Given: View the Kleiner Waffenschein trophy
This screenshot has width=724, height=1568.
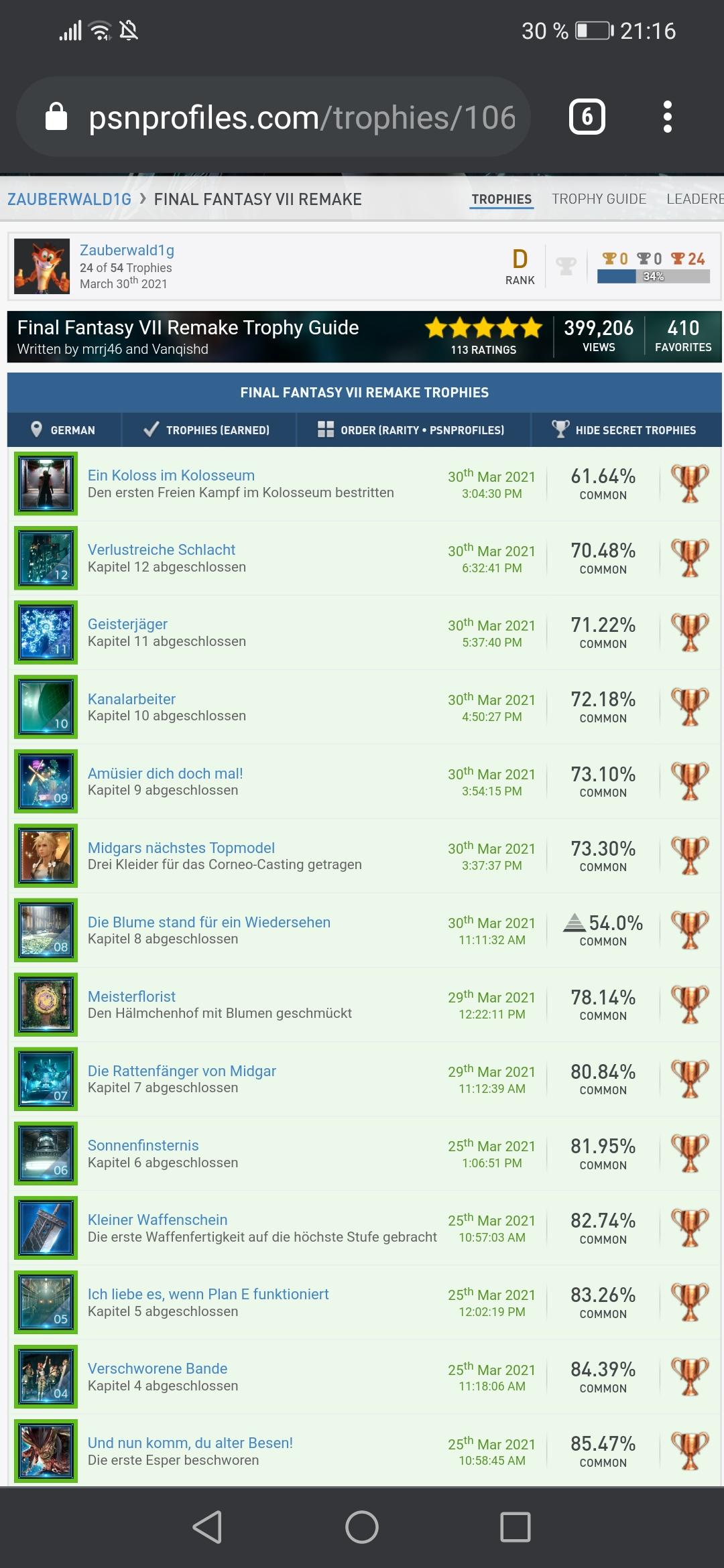Looking at the screenshot, I should click(x=158, y=1220).
